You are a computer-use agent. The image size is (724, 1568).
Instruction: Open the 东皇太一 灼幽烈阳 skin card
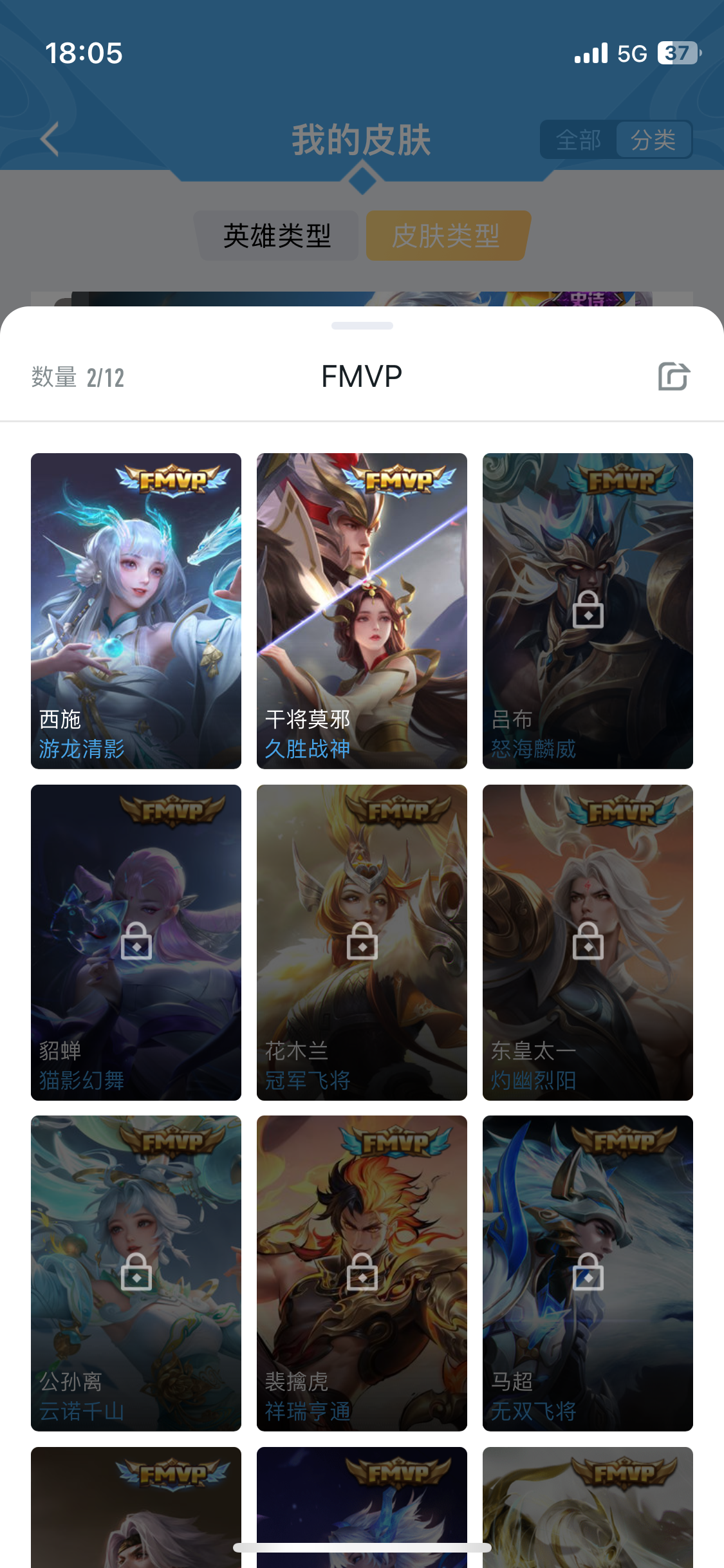coord(588,942)
